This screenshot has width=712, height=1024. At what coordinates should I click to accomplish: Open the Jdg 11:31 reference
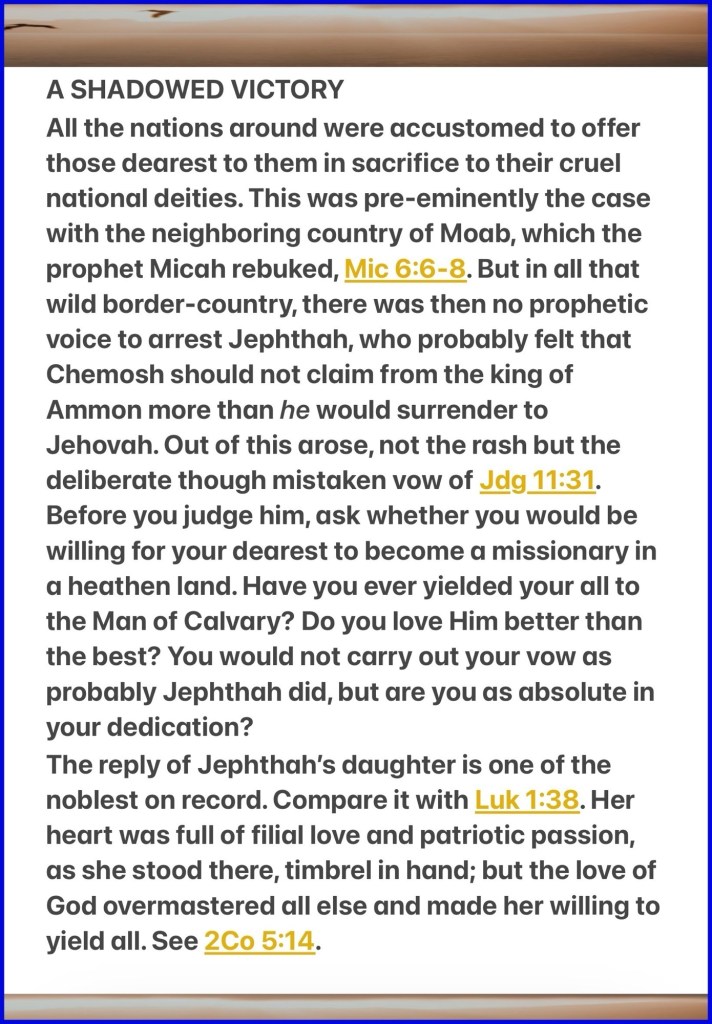(x=537, y=481)
